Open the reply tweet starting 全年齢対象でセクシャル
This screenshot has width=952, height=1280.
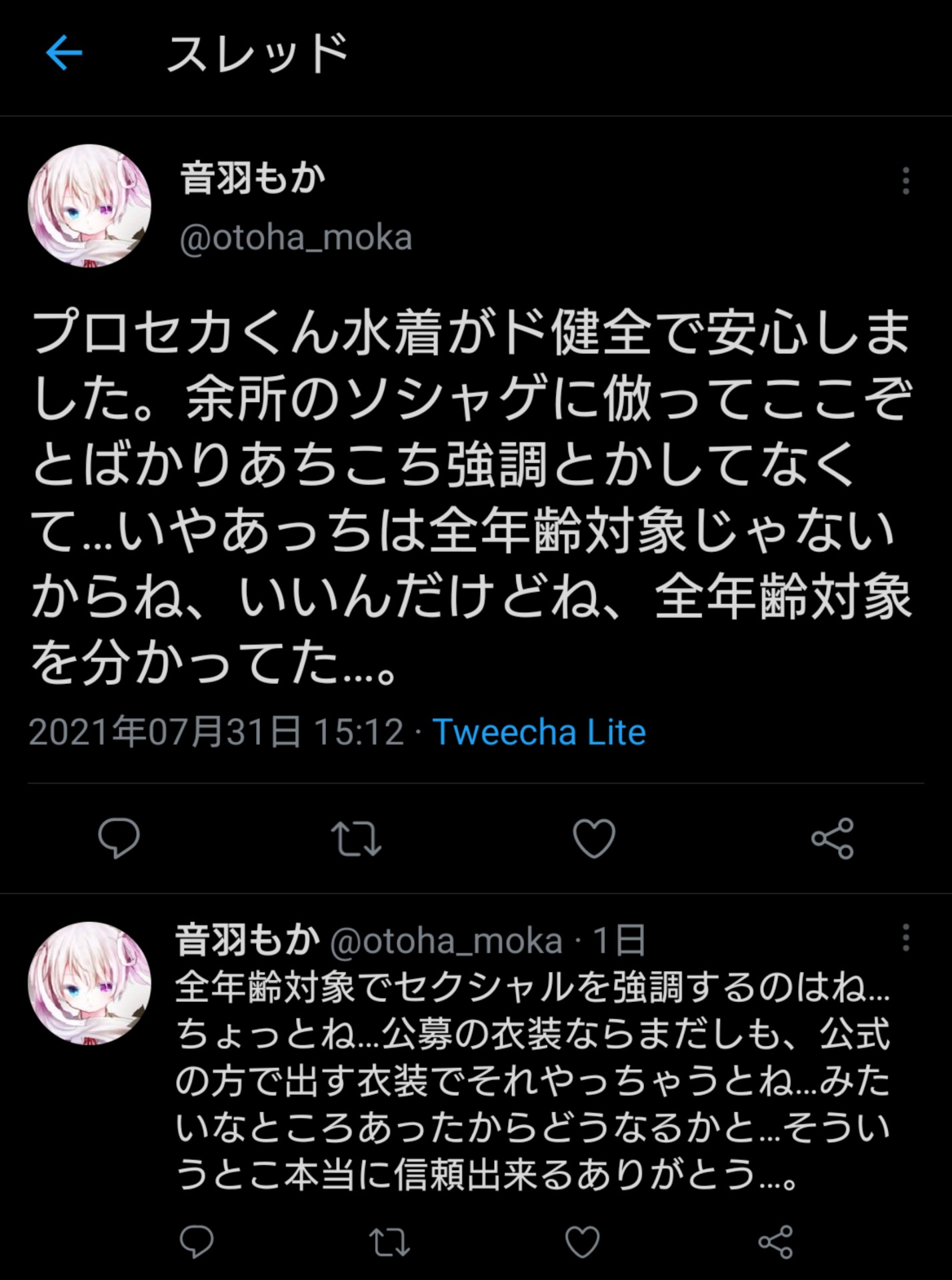[532, 1080]
